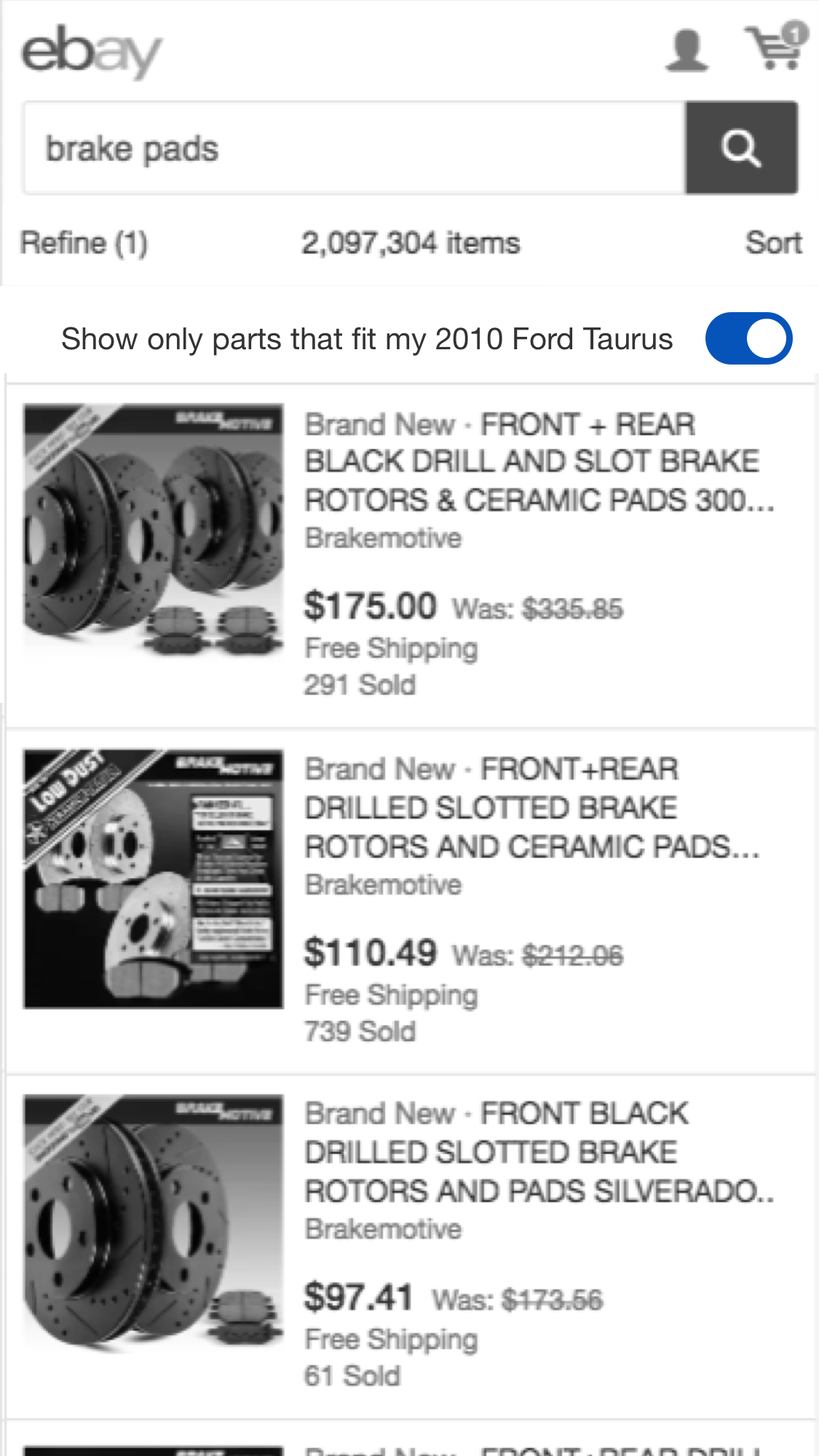Open the eBay home logo

click(x=91, y=51)
